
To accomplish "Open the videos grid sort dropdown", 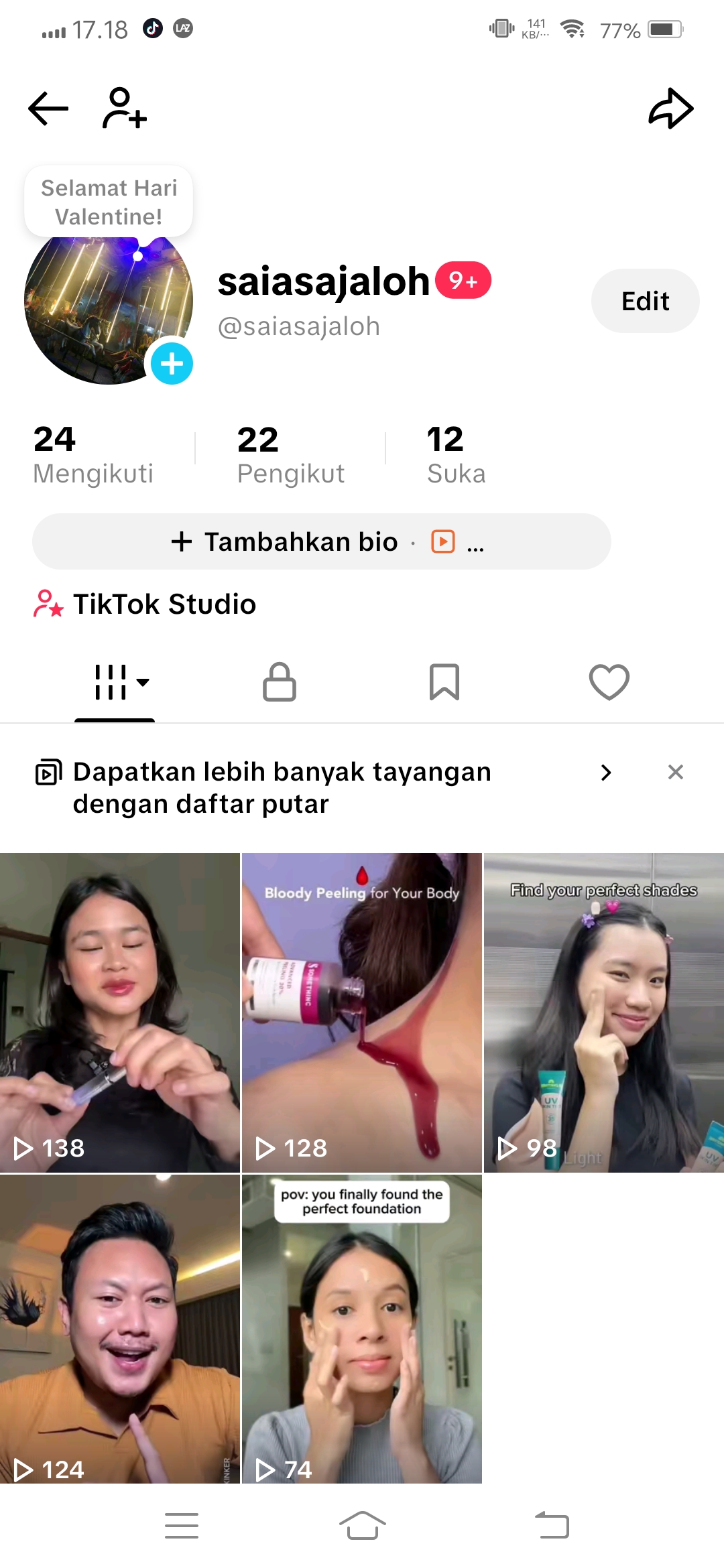I will tap(121, 682).
